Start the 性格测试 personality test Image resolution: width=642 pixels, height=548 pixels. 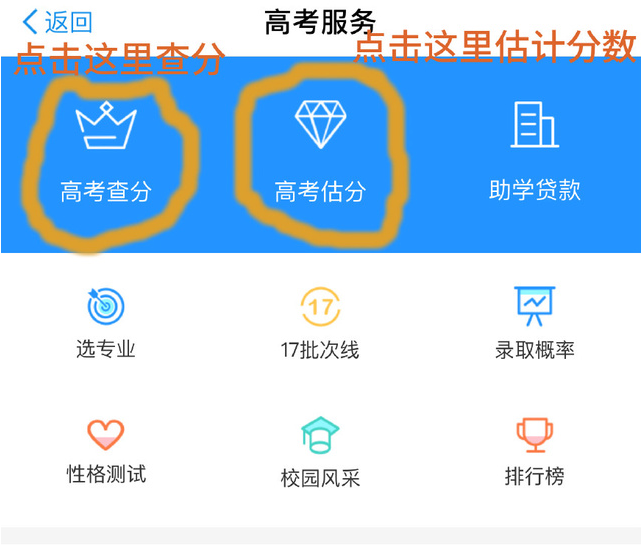pos(105,450)
